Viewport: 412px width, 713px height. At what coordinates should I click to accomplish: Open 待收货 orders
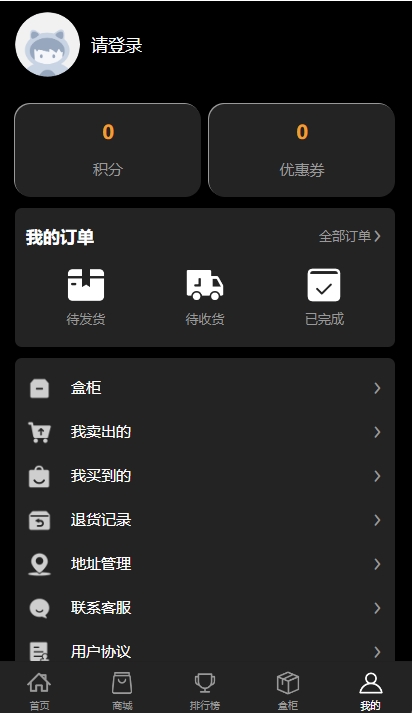click(x=205, y=297)
